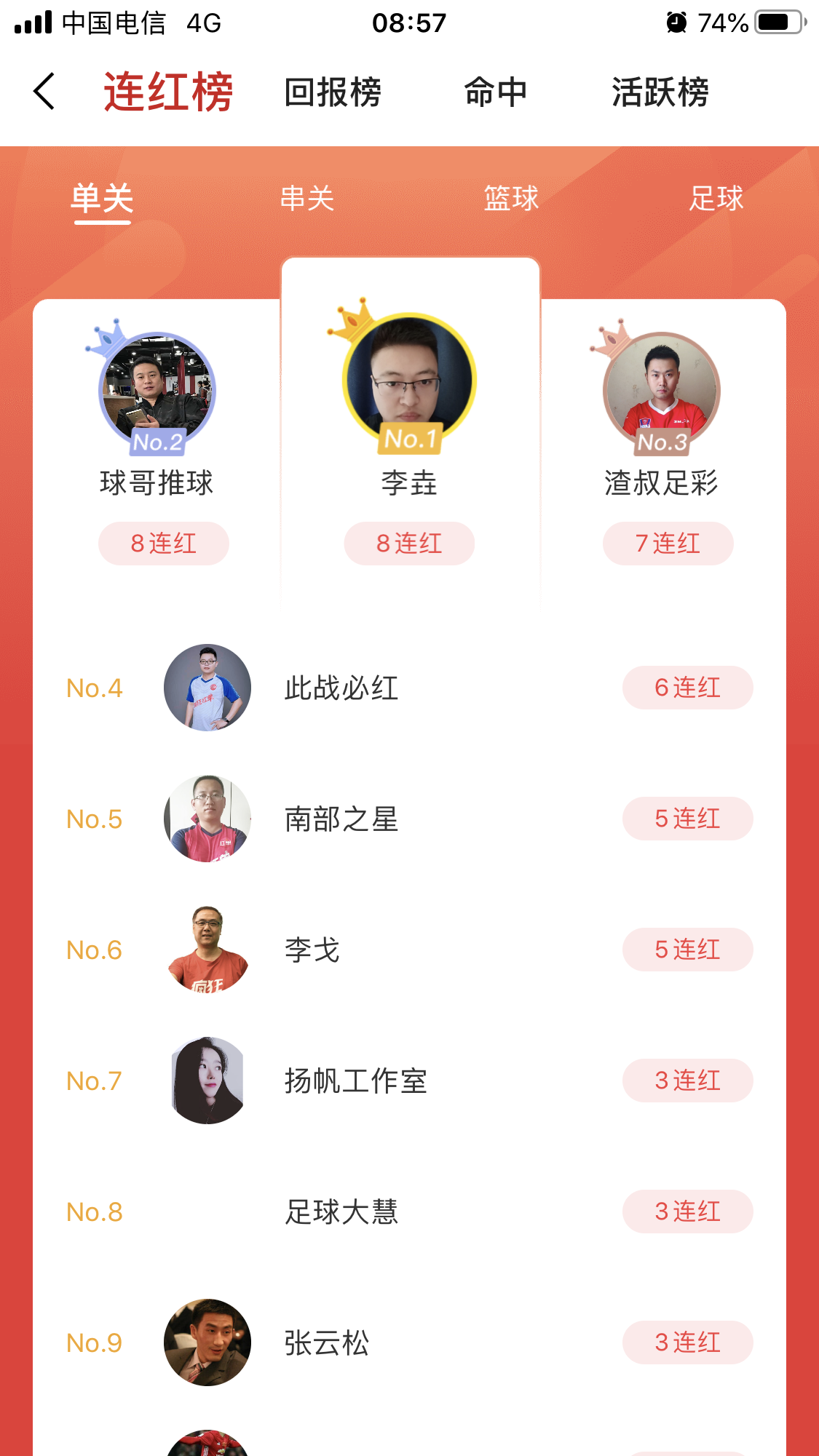Select the 篮球 sub-tab
Image resolution: width=819 pixels, height=1456 pixels.
tap(511, 198)
